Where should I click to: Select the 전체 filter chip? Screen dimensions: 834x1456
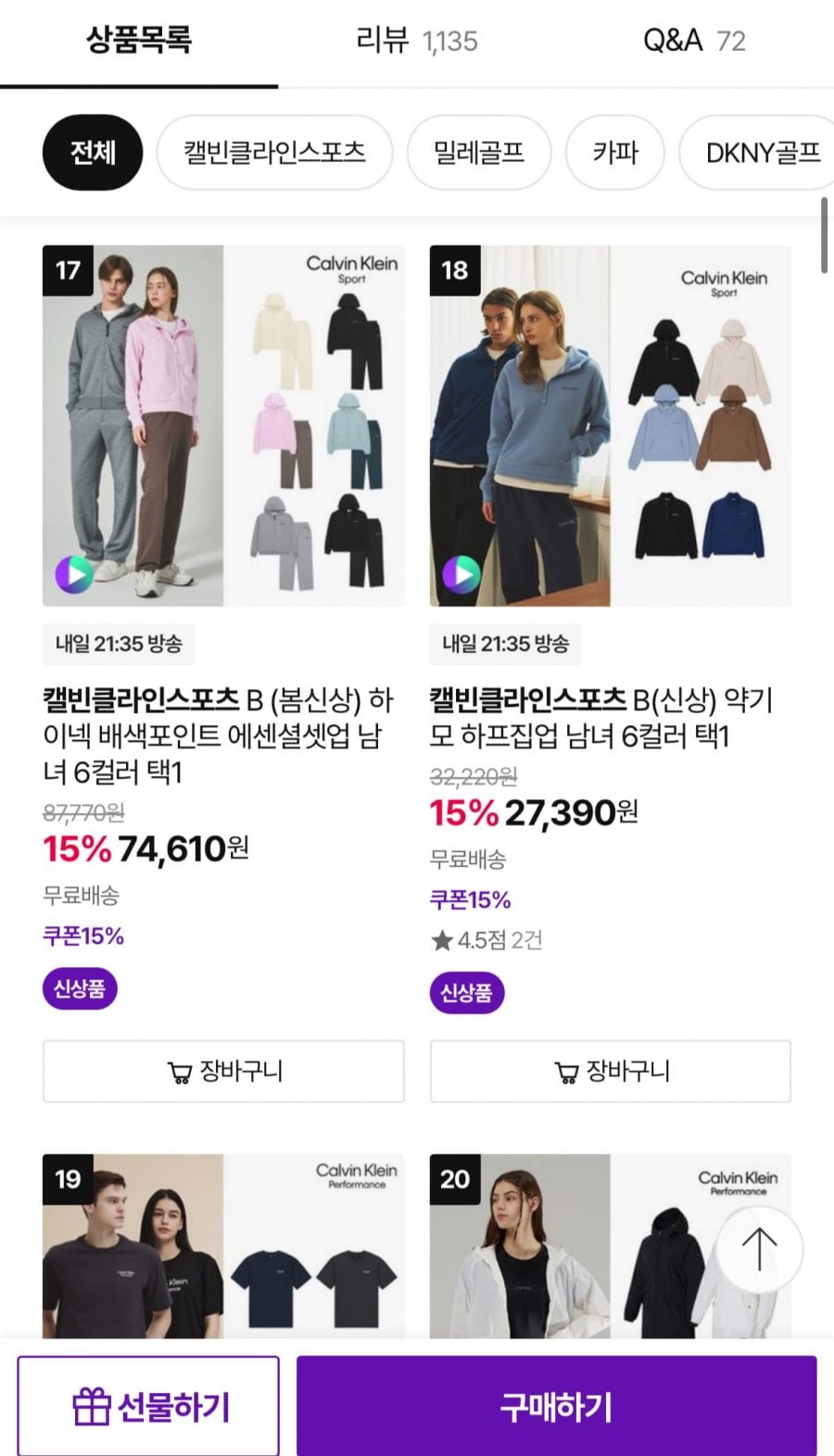pos(93,153)
